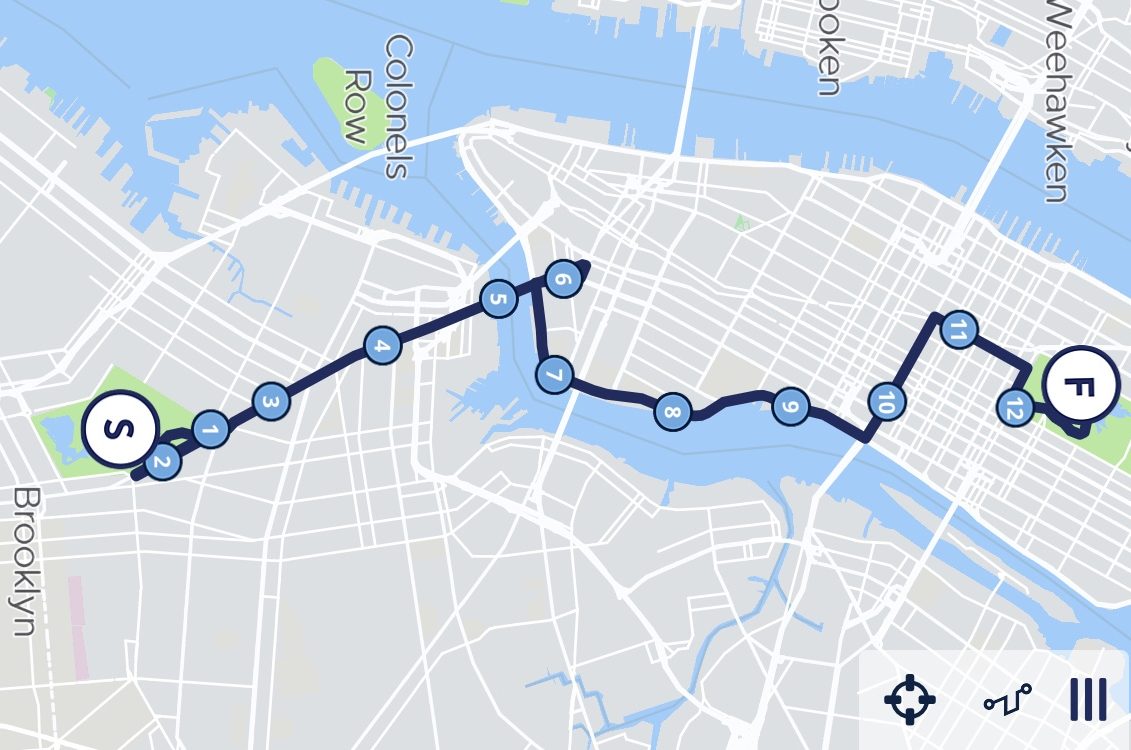Select the finish marker F

(x=1081, y=386)
